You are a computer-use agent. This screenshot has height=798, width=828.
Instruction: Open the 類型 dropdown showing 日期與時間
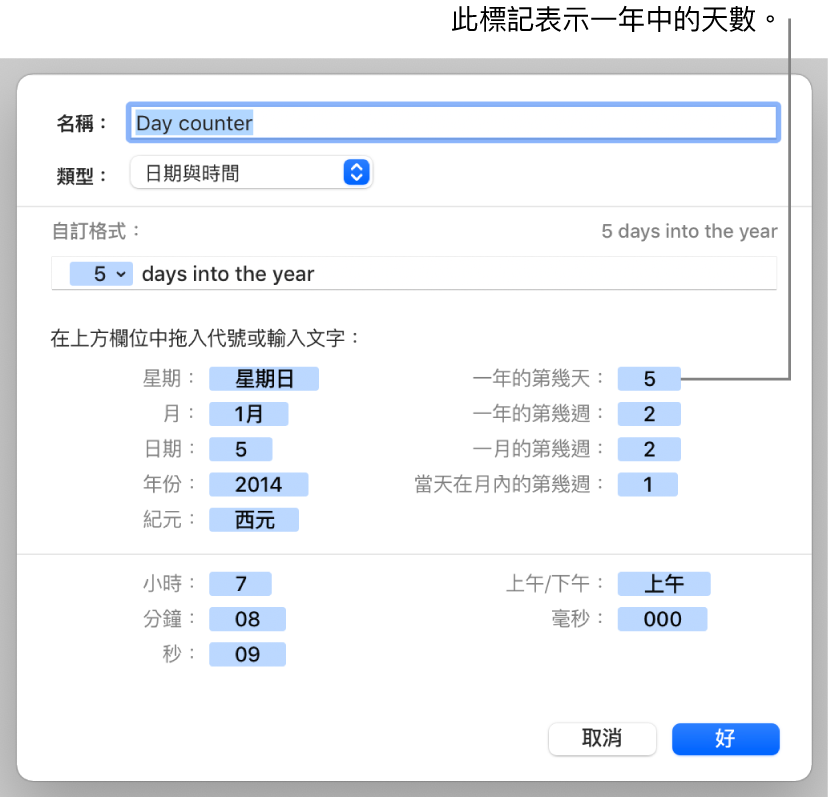[x=251, y=173]
